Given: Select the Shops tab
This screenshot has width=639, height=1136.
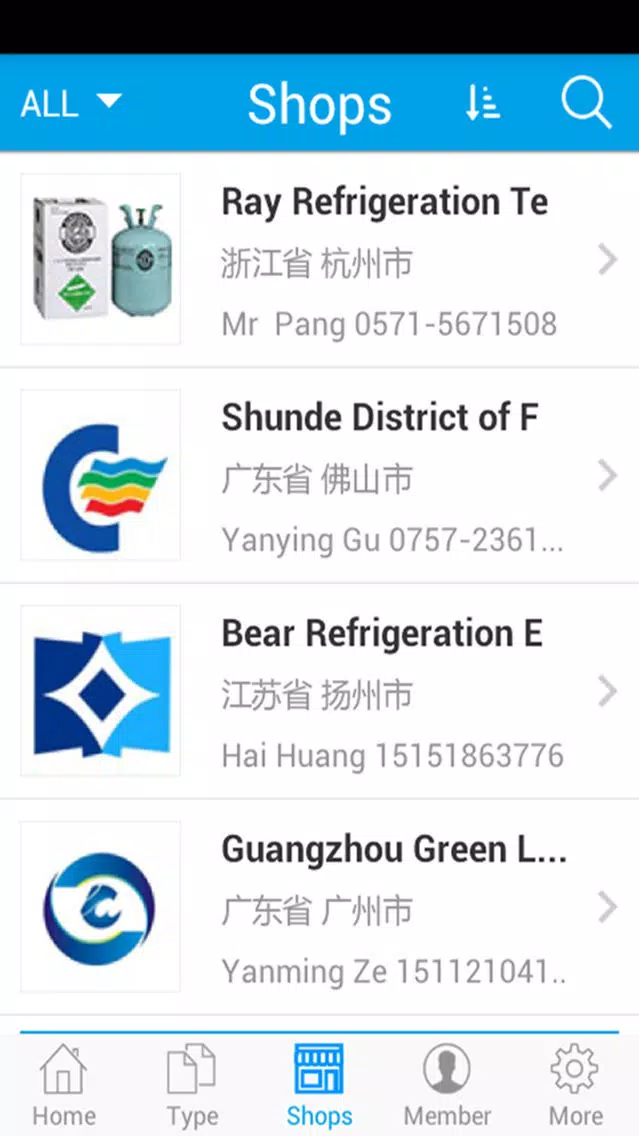Looking at the screenshot, I should coord(320,1085).
